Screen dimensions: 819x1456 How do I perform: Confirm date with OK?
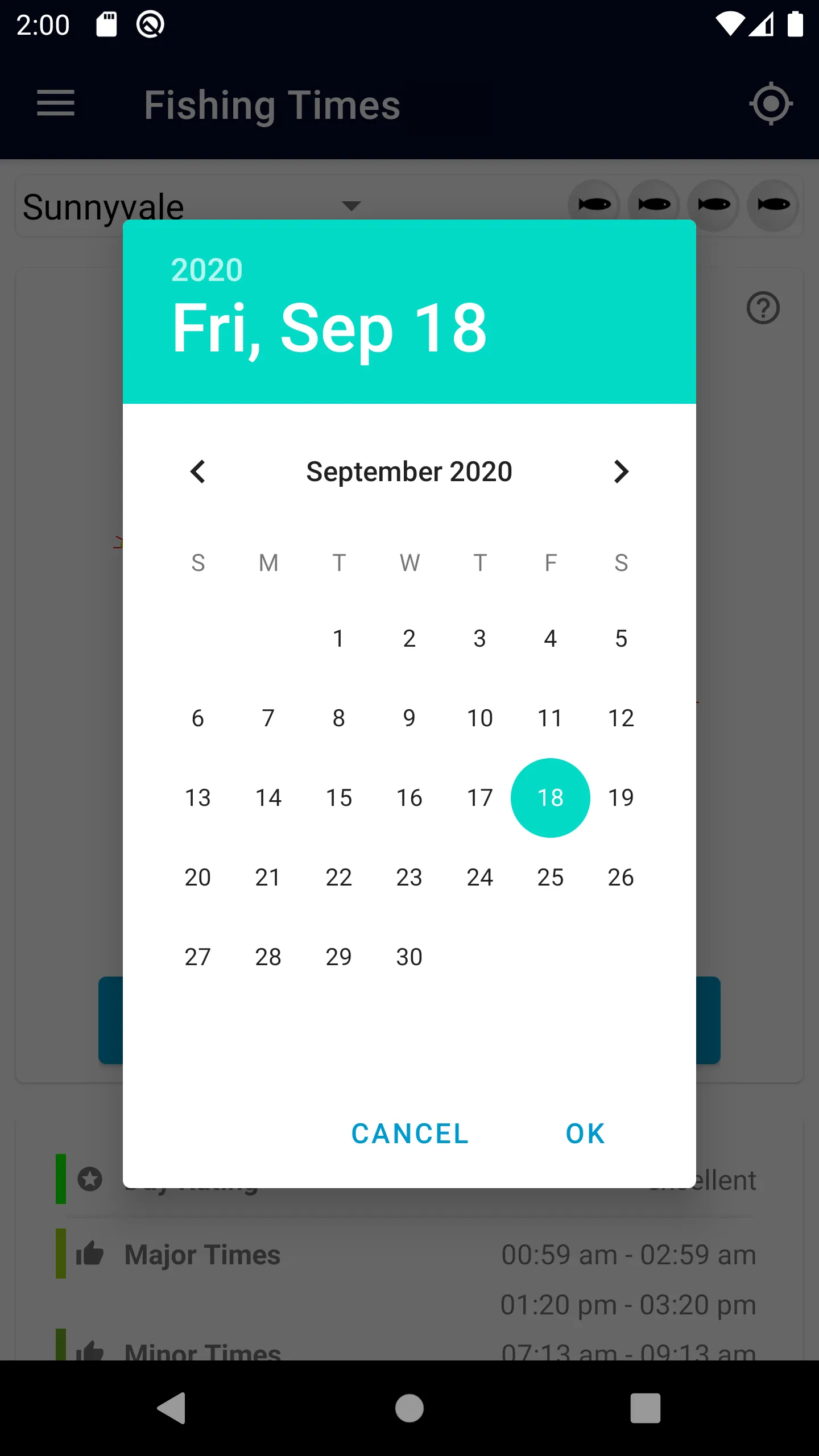point(585,1134)
